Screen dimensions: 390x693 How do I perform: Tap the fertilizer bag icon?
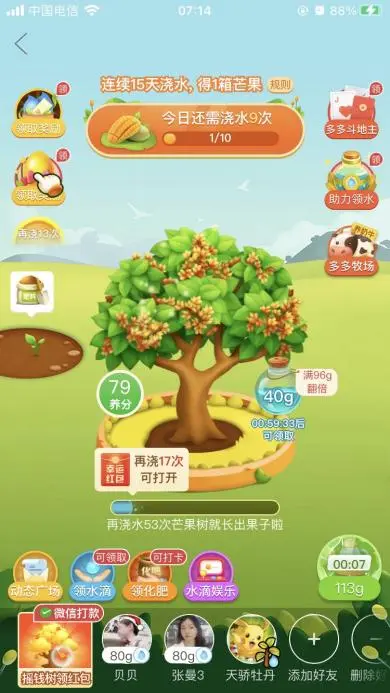(x=32, y=292)
